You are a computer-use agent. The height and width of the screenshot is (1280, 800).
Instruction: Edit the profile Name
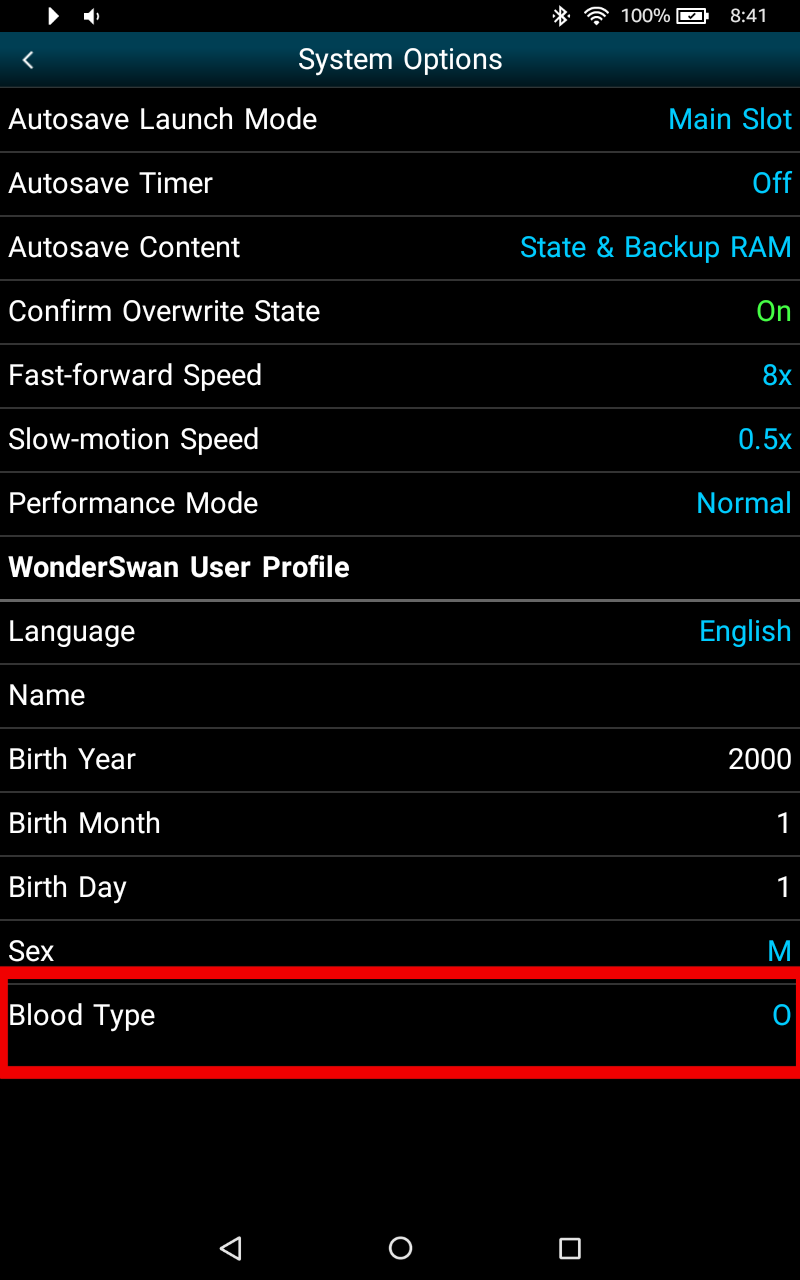pos(400,696)
